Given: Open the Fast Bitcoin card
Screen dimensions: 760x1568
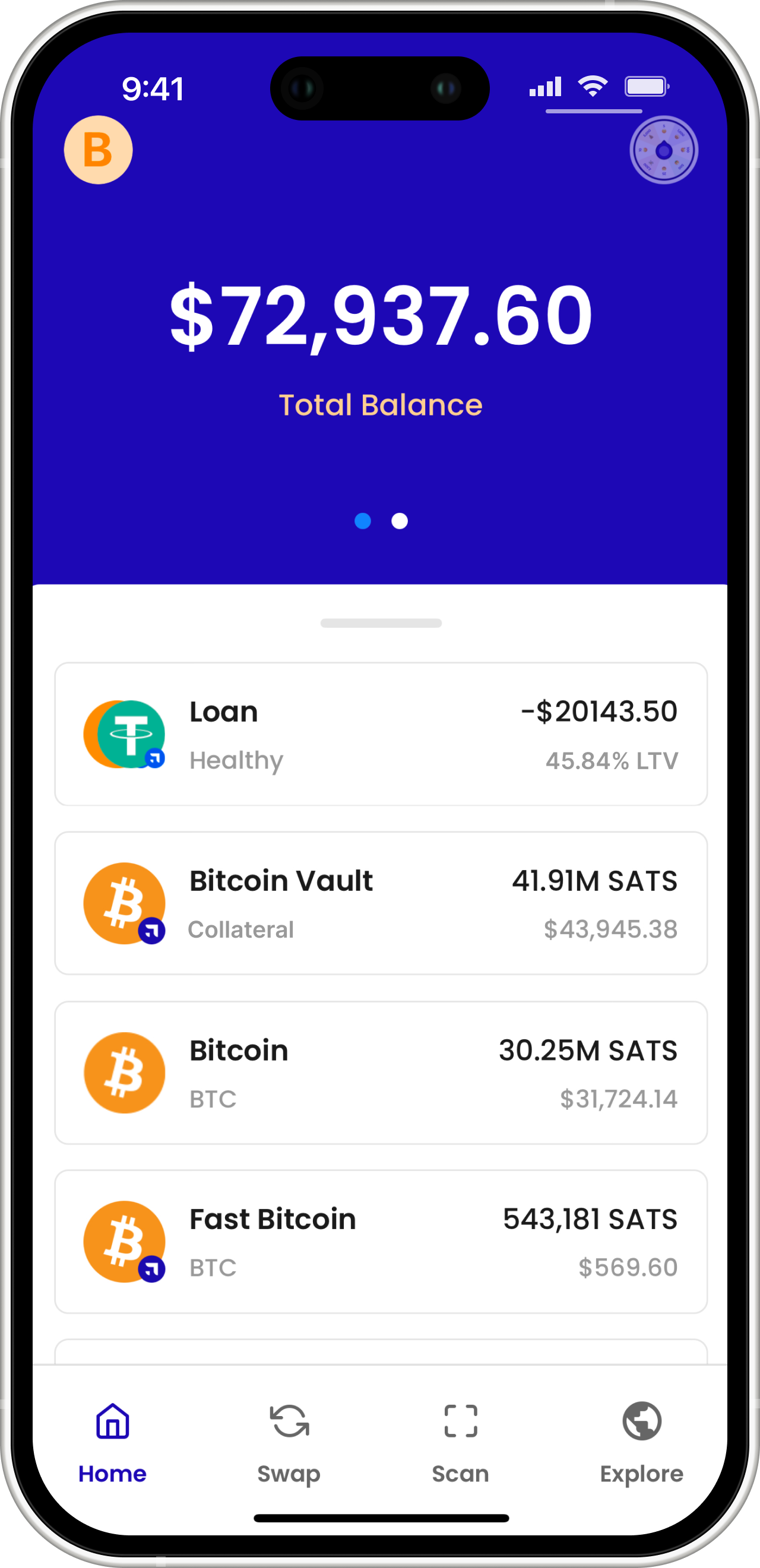Looking at the screenshot, I should click(x=381, y=1242).
